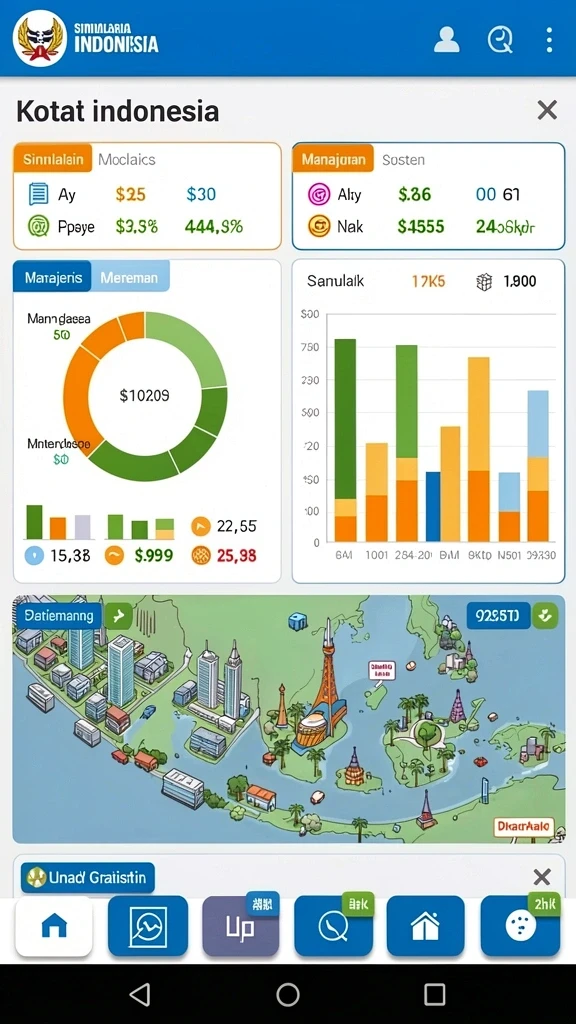Open the house tab in bottom bar
This screenshot has width=576, height=1024.
point(426,926)
